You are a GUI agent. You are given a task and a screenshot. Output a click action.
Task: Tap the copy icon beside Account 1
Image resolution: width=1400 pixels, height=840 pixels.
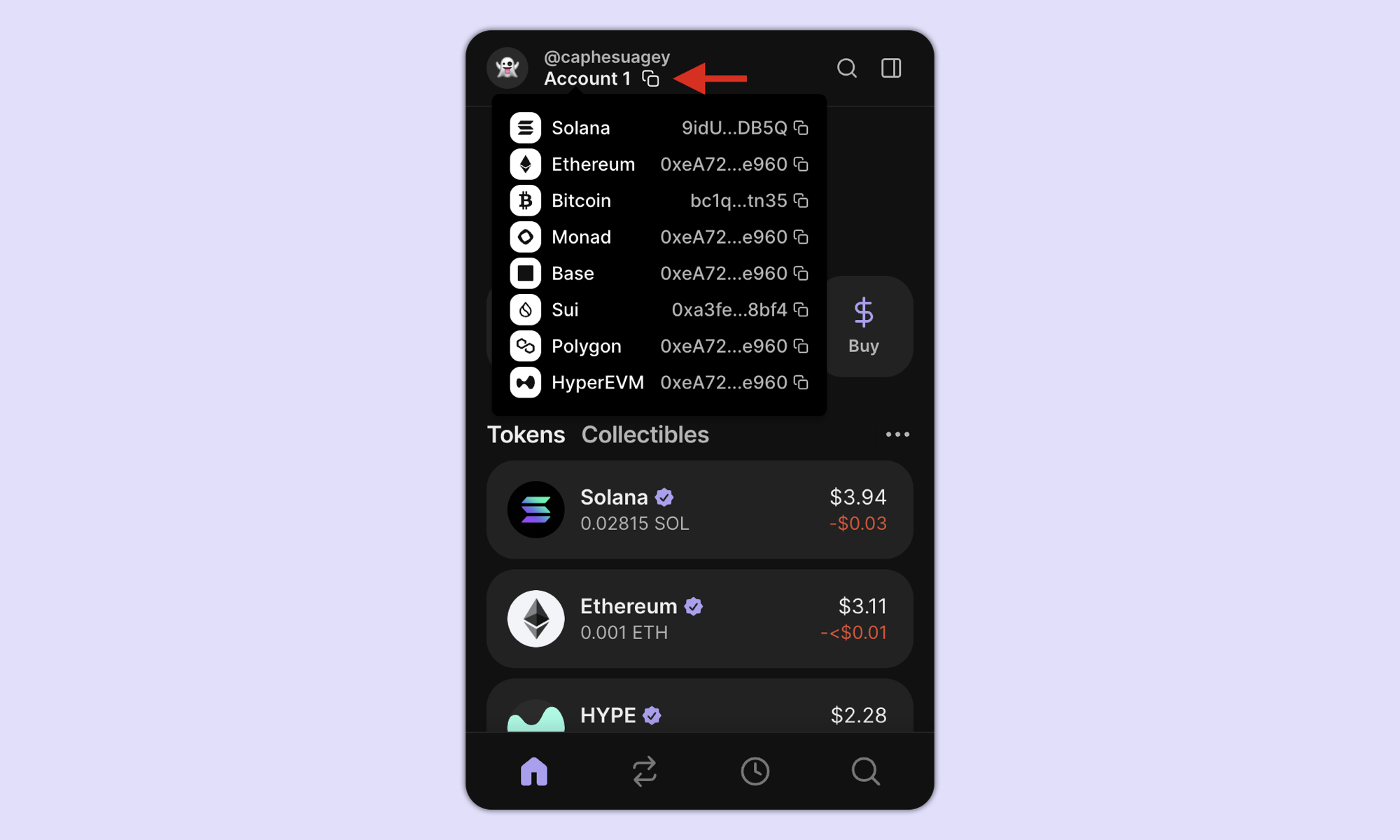pos(650,78)
